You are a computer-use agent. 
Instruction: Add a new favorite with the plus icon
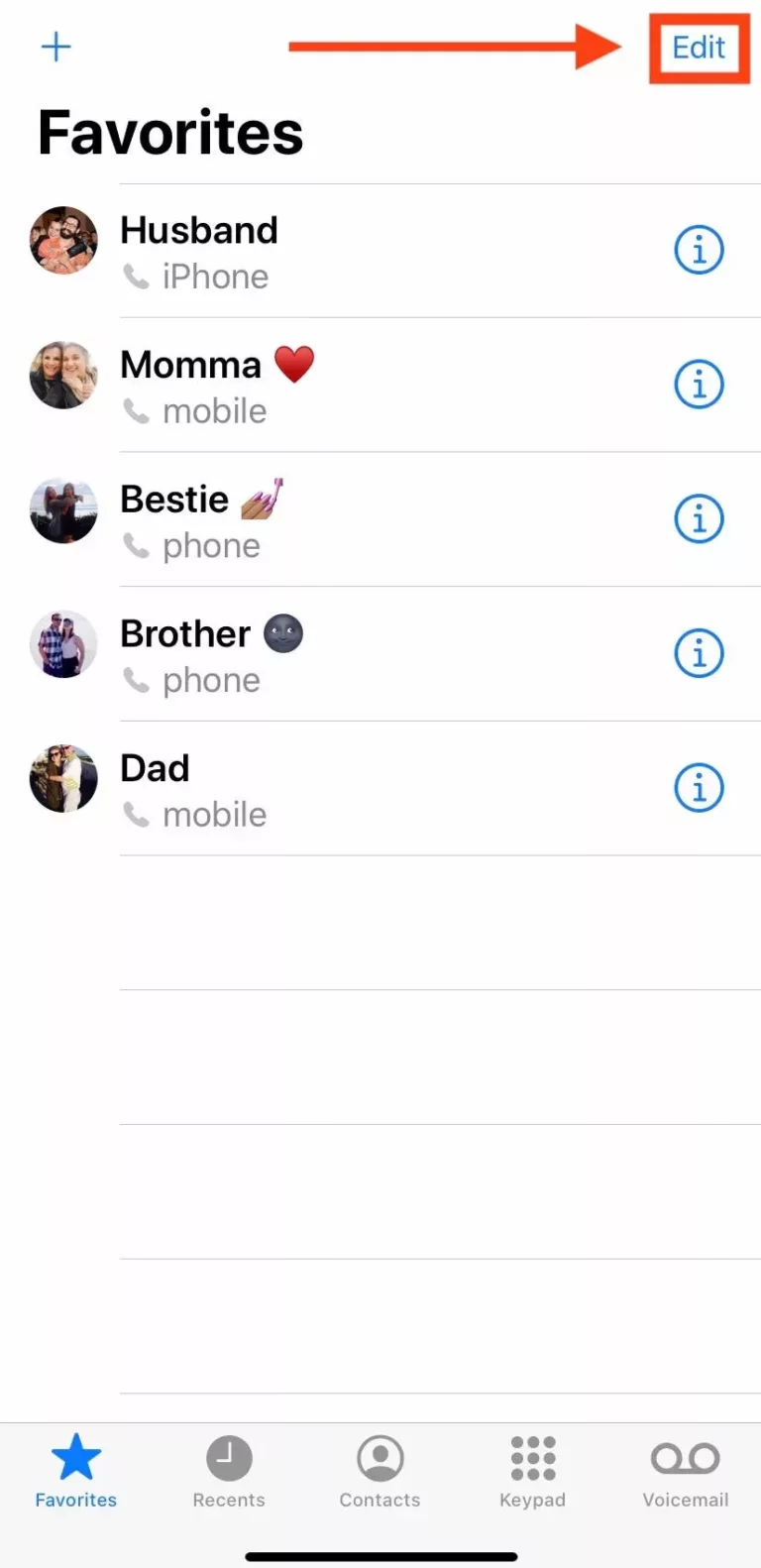click(55, 47)
